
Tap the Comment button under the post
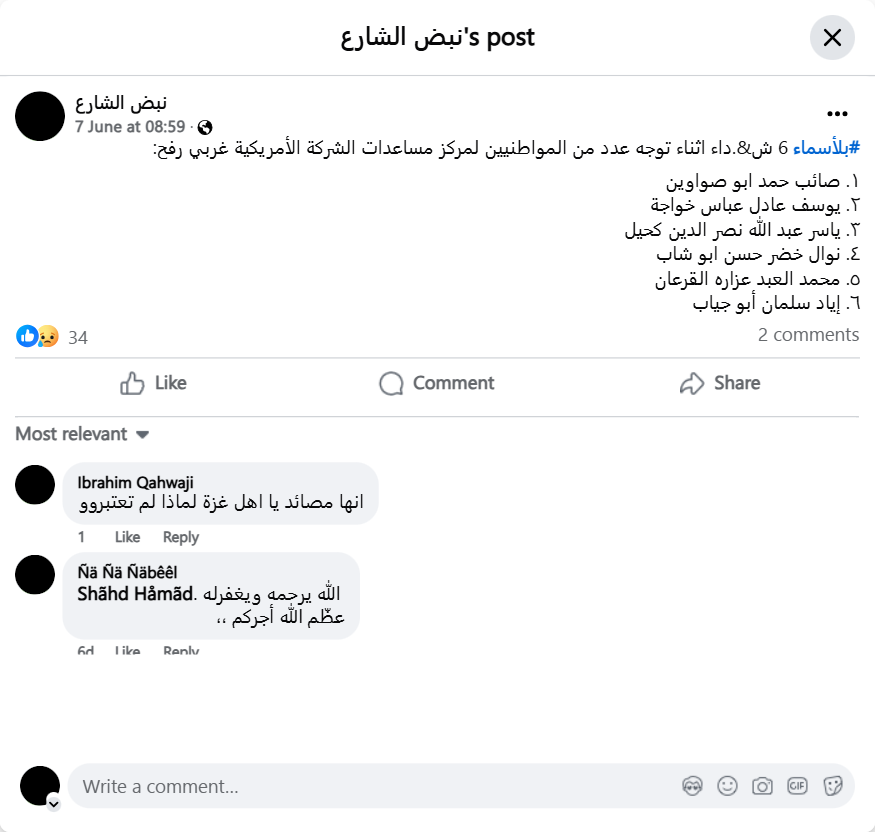[x=437, y=383]
